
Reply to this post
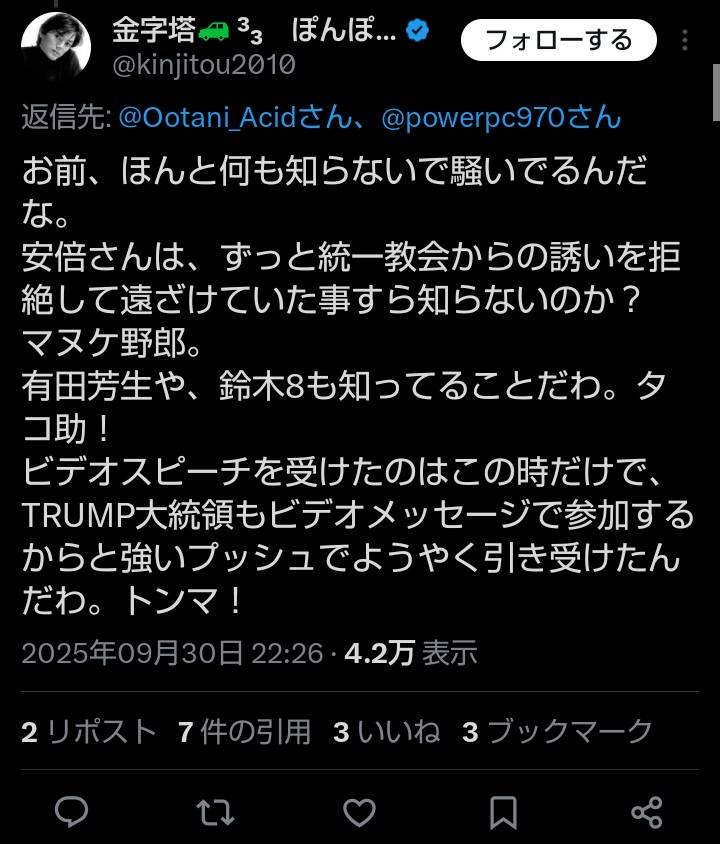(x=71, y=811)
